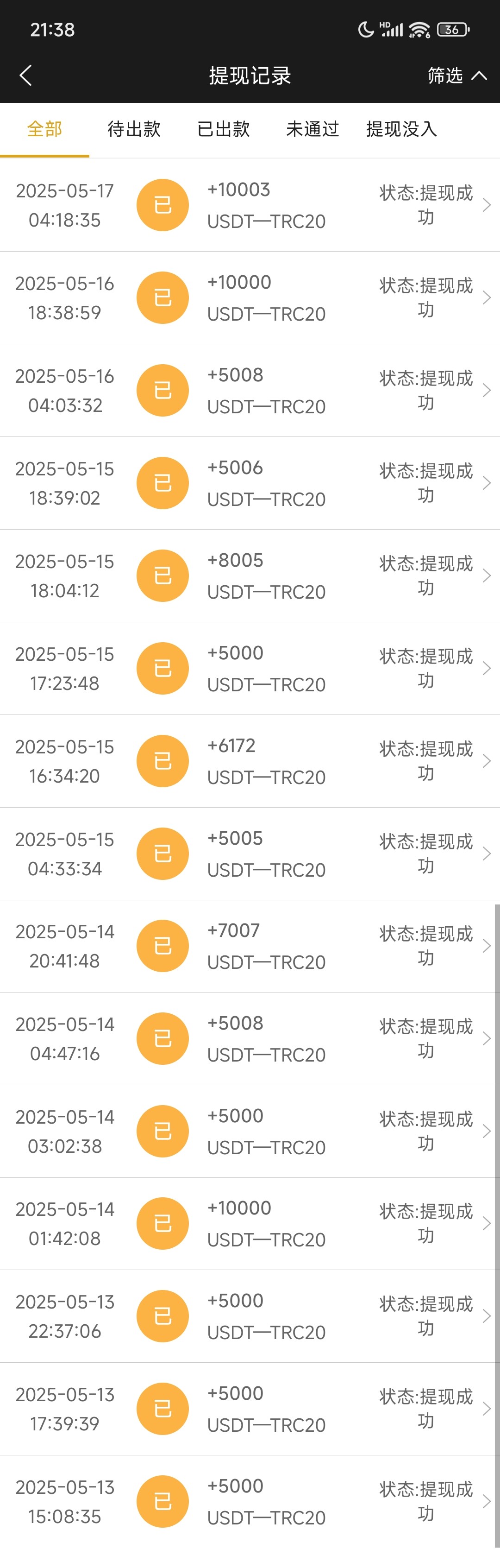Go back from the 提现记录 page
500x1568 pixels.
(25, 76)
